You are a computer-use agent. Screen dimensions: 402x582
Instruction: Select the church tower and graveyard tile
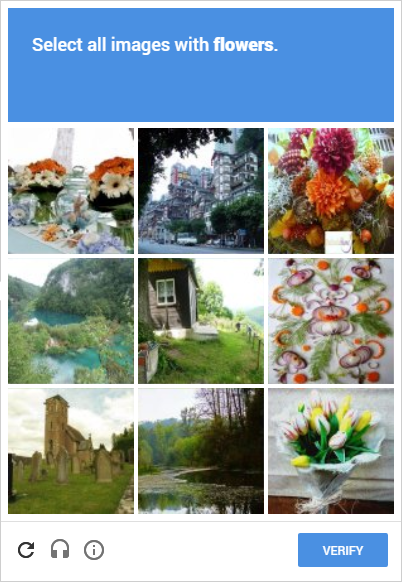click(71, 451)
